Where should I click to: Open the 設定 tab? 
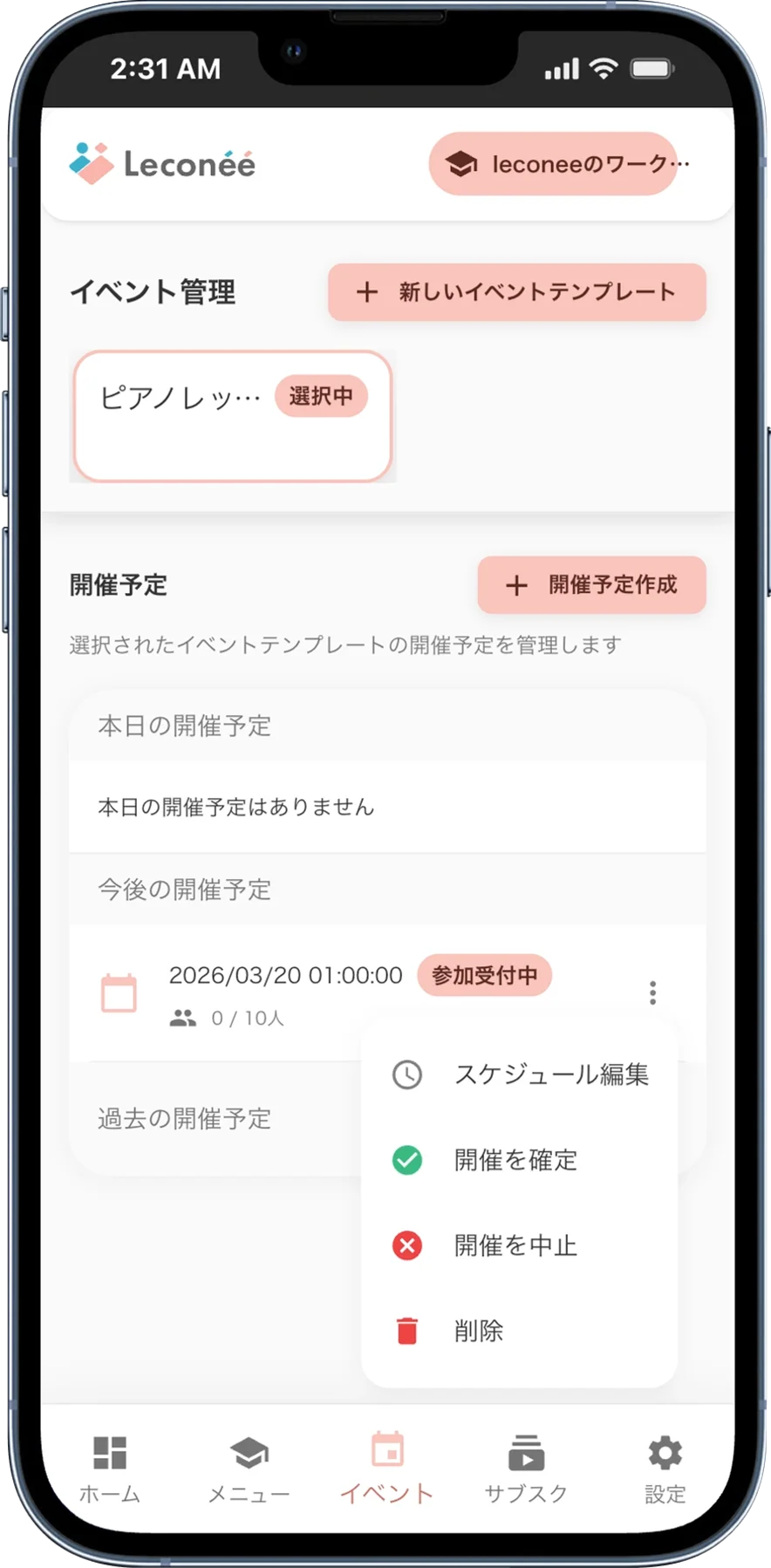[665, 1469]
